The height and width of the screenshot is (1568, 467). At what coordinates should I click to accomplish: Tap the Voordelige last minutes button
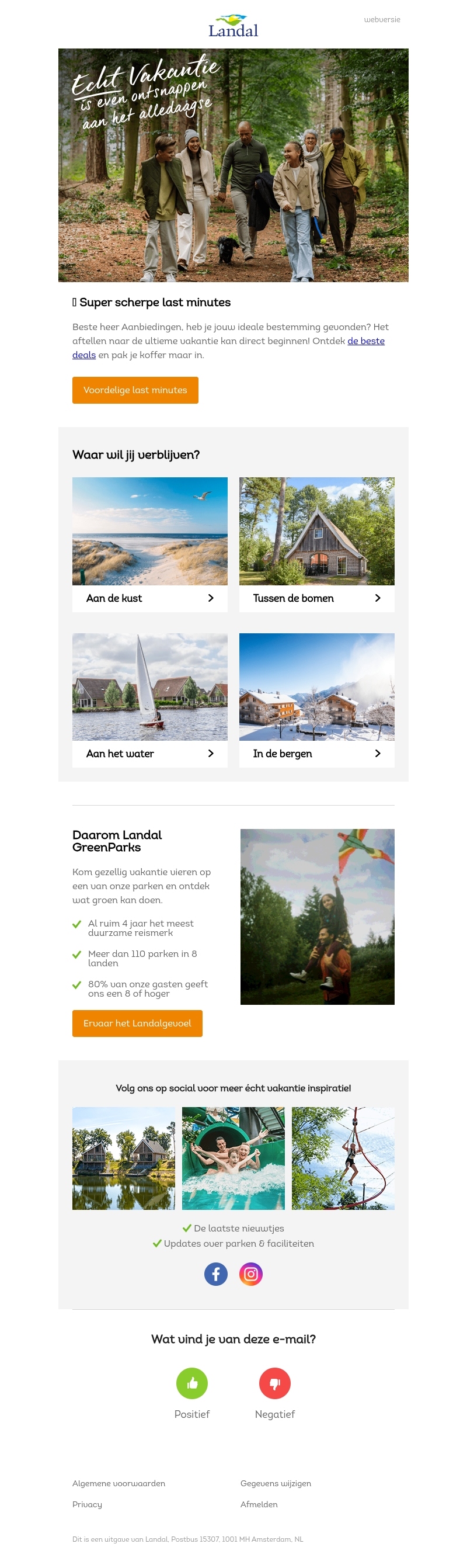tap(135, 390)
